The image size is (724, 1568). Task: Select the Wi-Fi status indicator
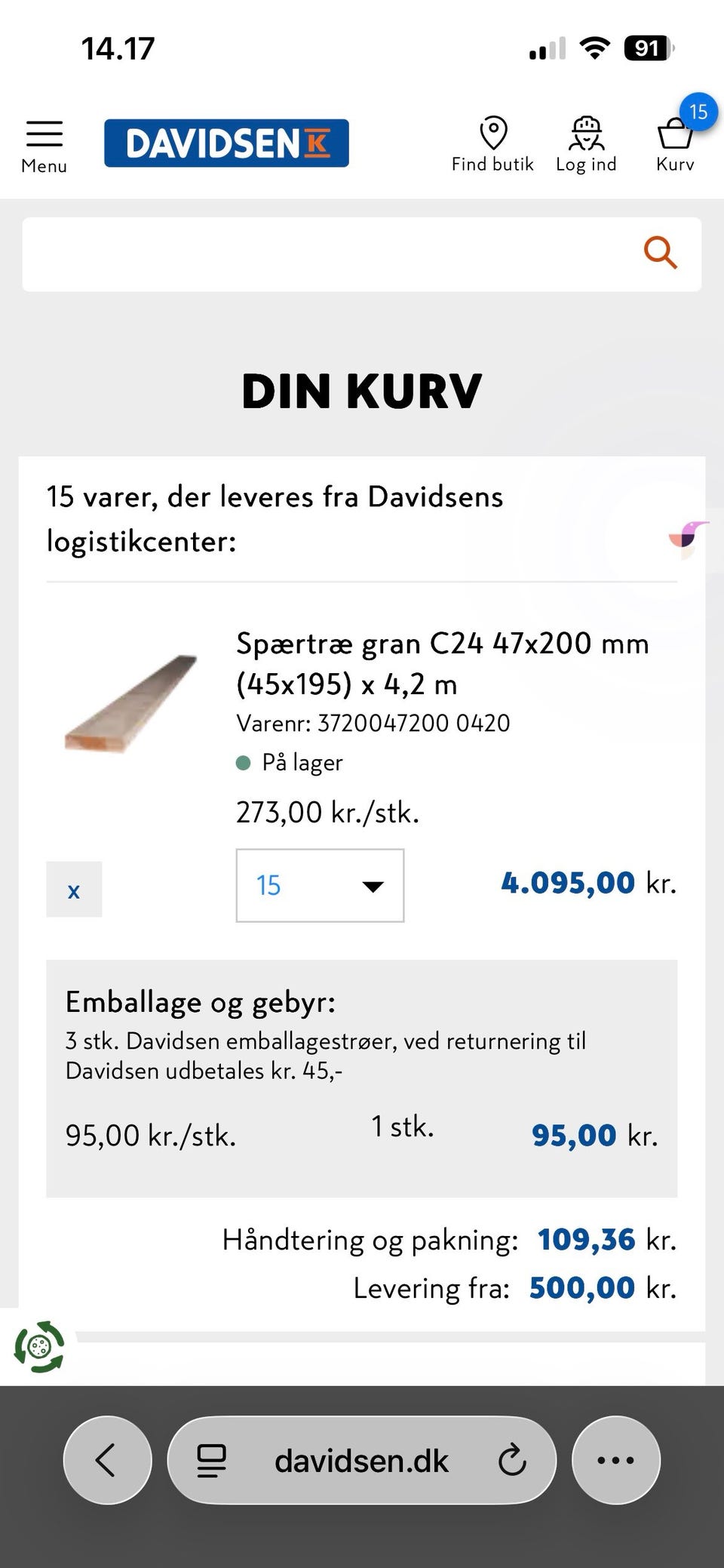593,48
